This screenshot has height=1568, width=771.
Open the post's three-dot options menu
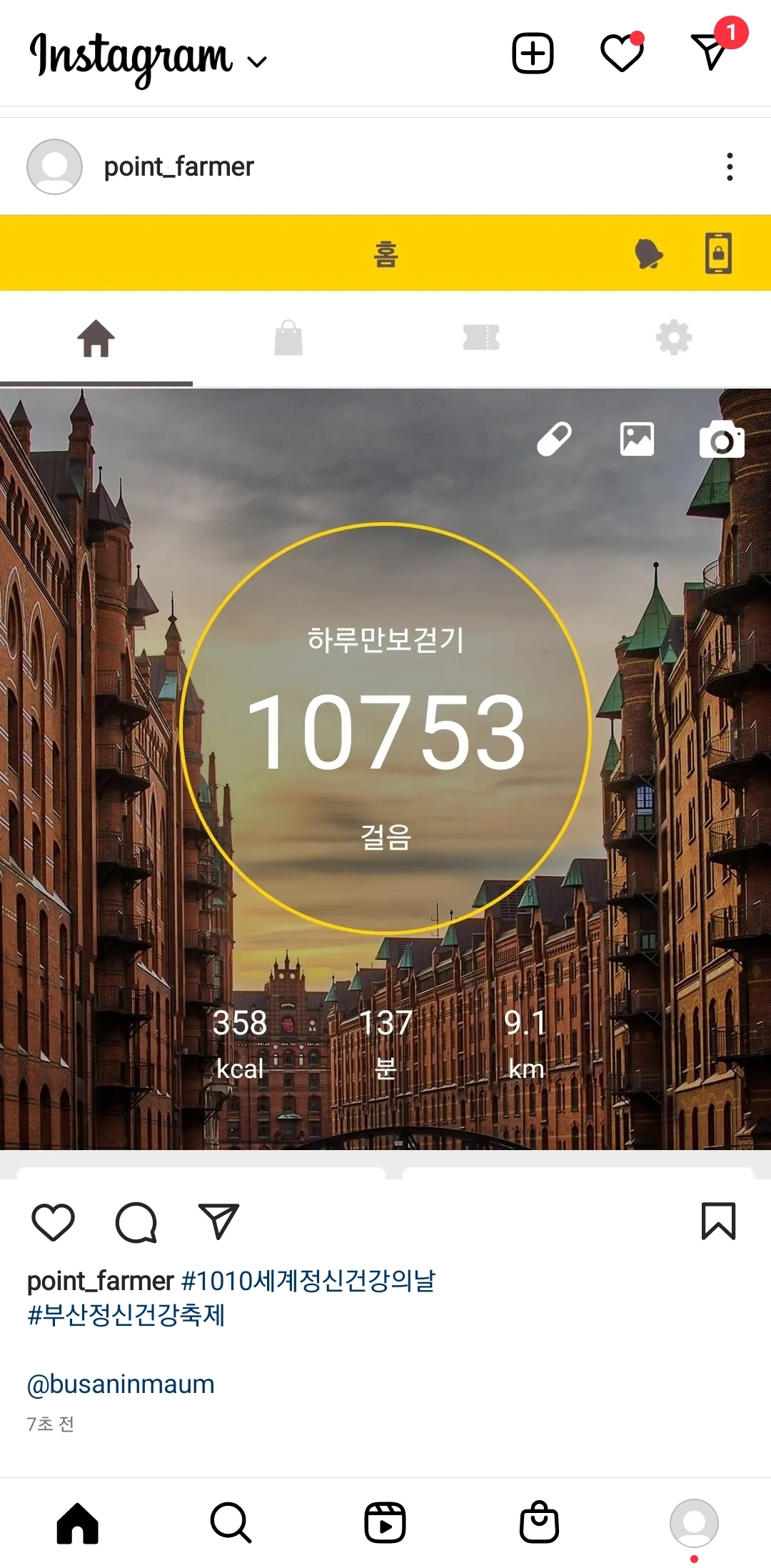click(729, 166)
